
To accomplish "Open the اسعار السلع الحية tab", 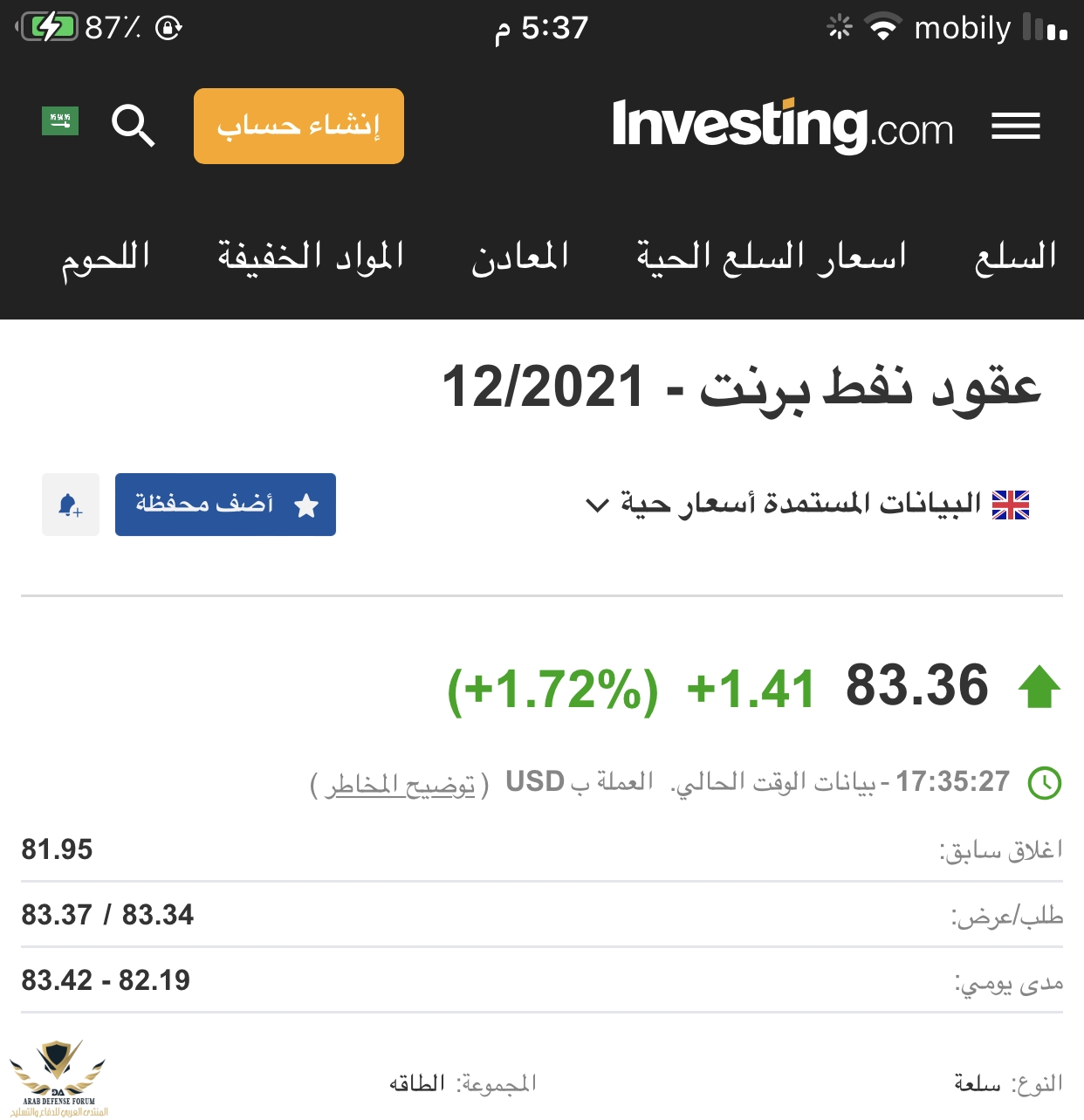I will tap(771, 256).
